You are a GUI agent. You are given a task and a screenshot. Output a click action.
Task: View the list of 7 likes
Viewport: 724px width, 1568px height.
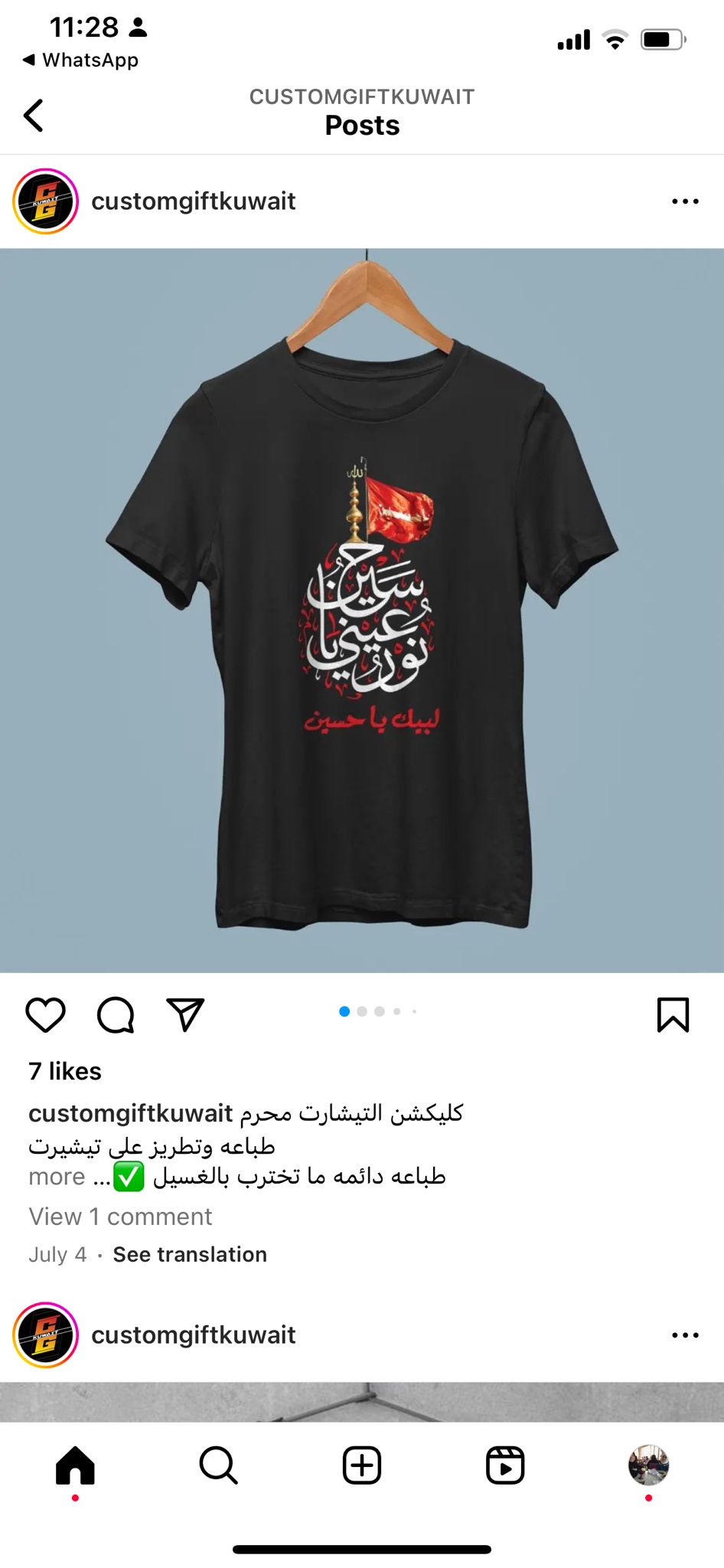65,1071
